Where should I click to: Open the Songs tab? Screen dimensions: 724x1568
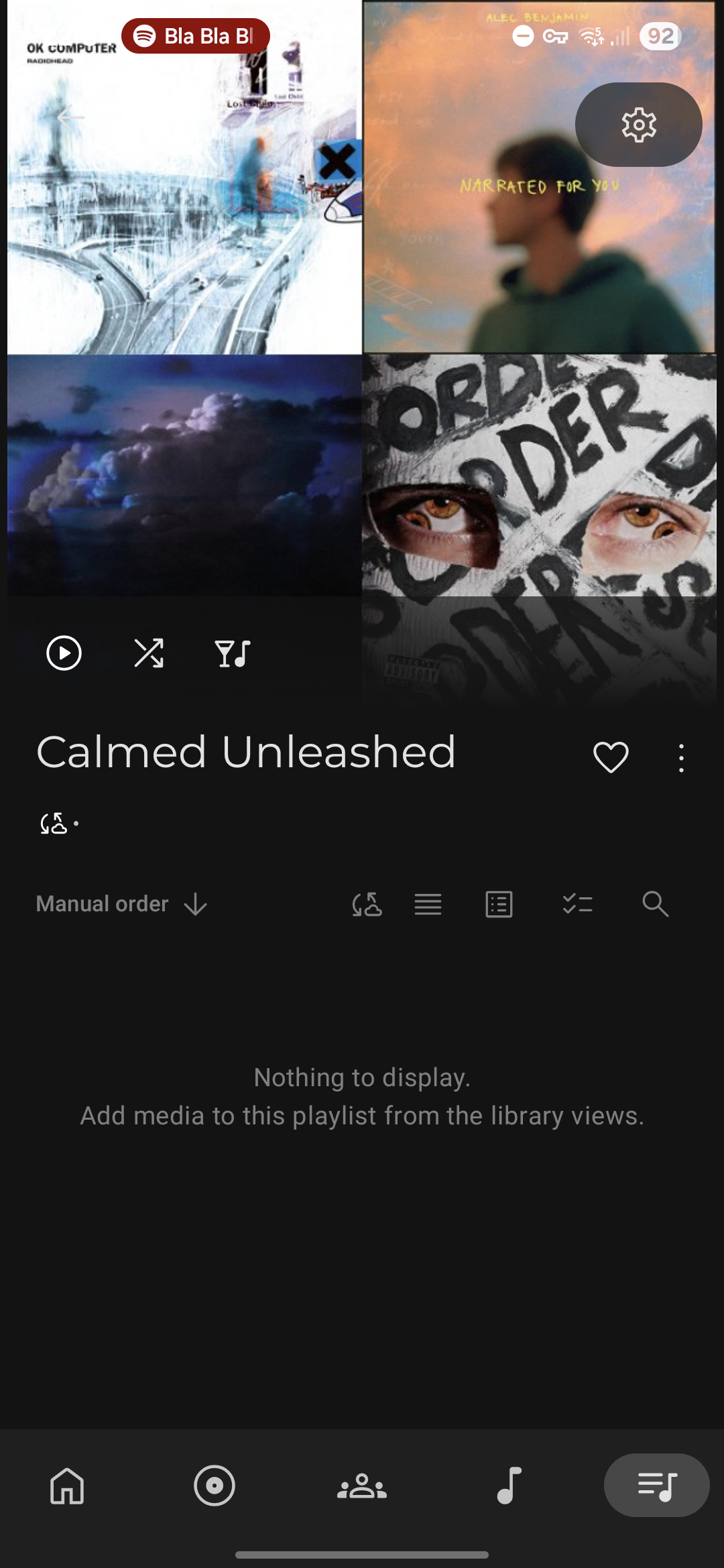tap(509, 1485)
